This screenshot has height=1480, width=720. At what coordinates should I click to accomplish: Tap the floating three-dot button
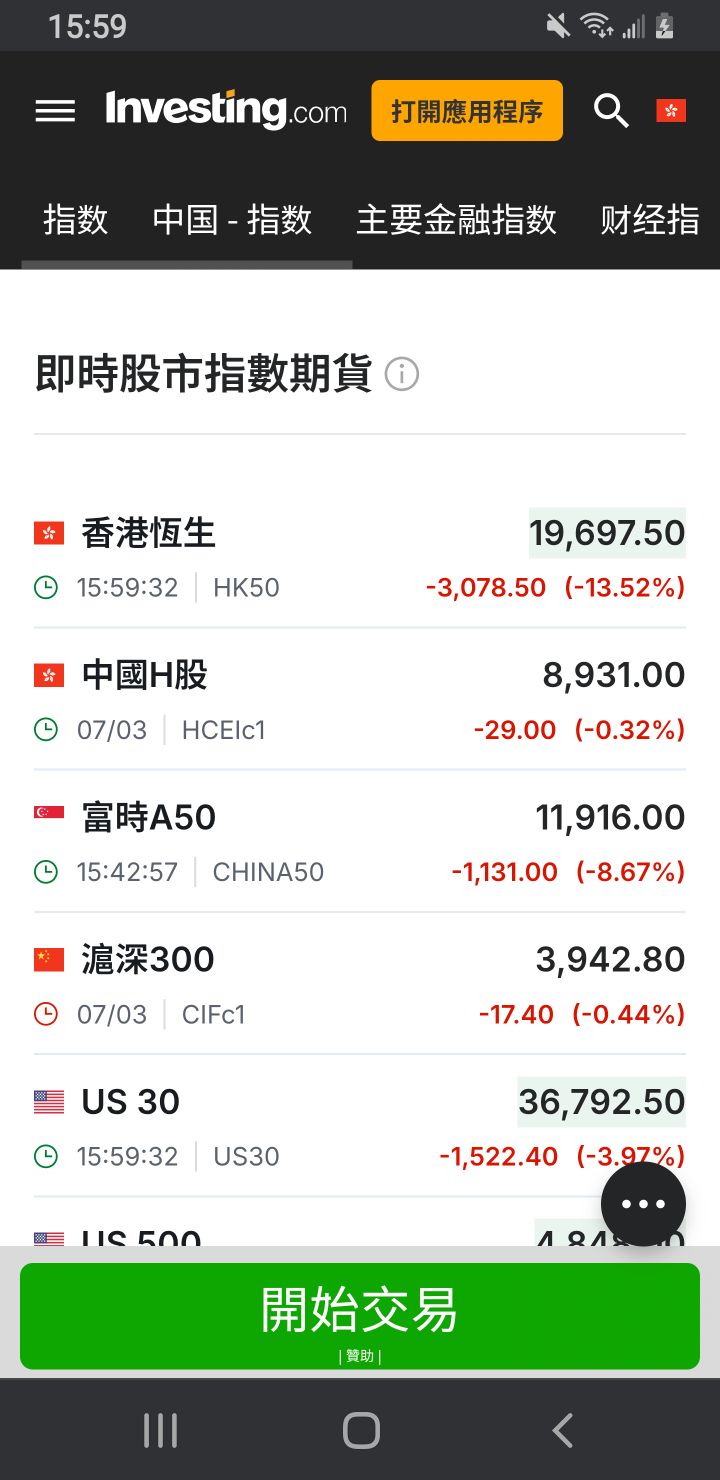[x=643, y=1204]
